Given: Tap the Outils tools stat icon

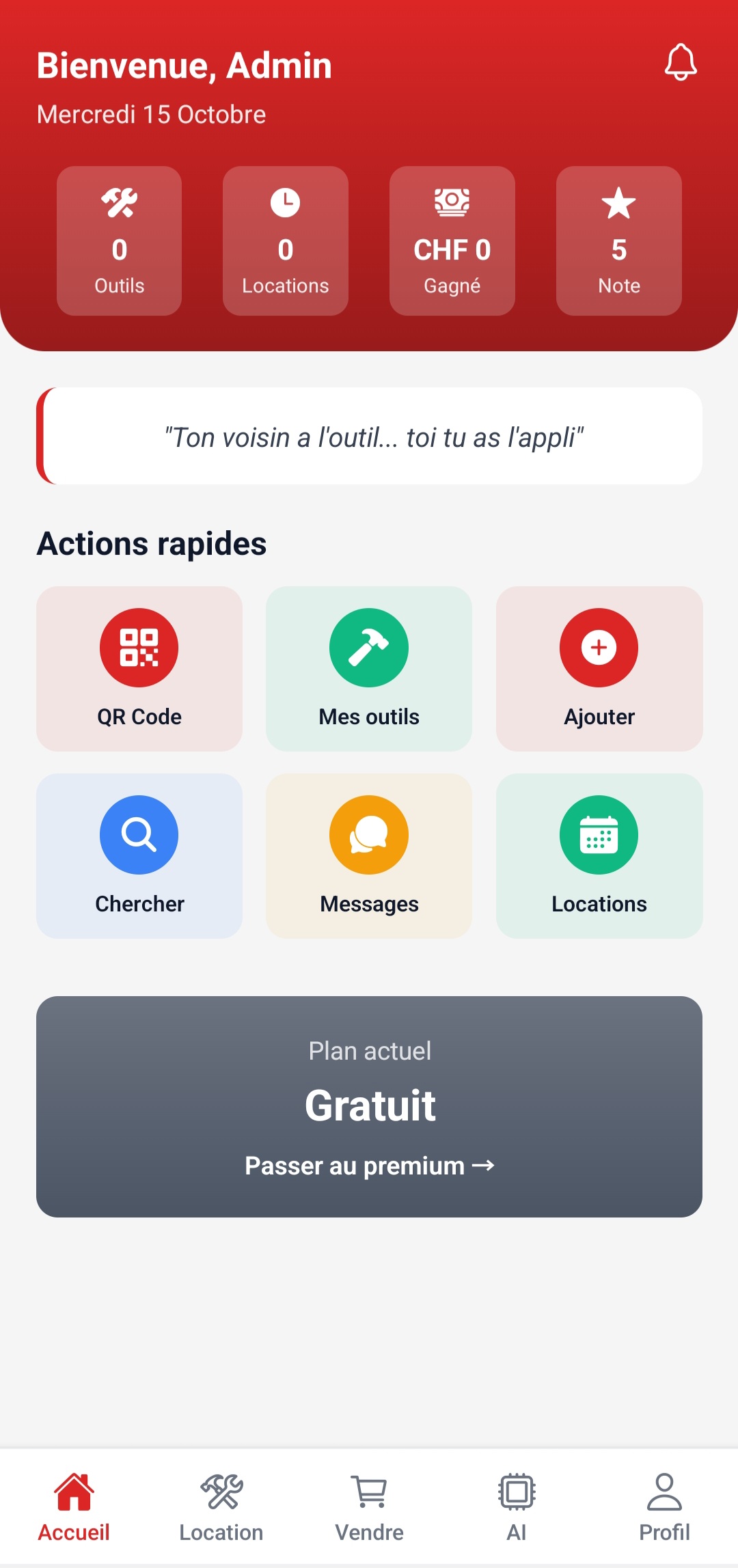Looking at the screenshot, I should [119, 202].
